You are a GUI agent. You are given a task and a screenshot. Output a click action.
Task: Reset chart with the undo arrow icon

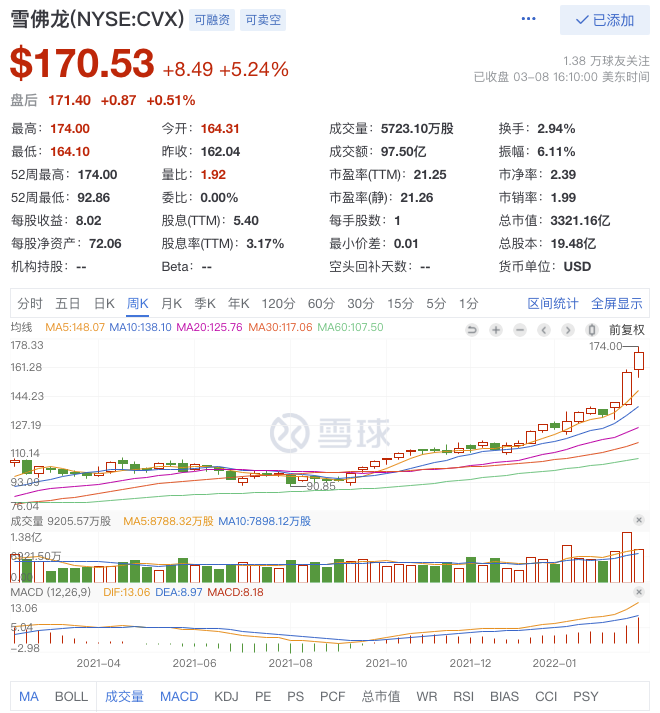472,330
